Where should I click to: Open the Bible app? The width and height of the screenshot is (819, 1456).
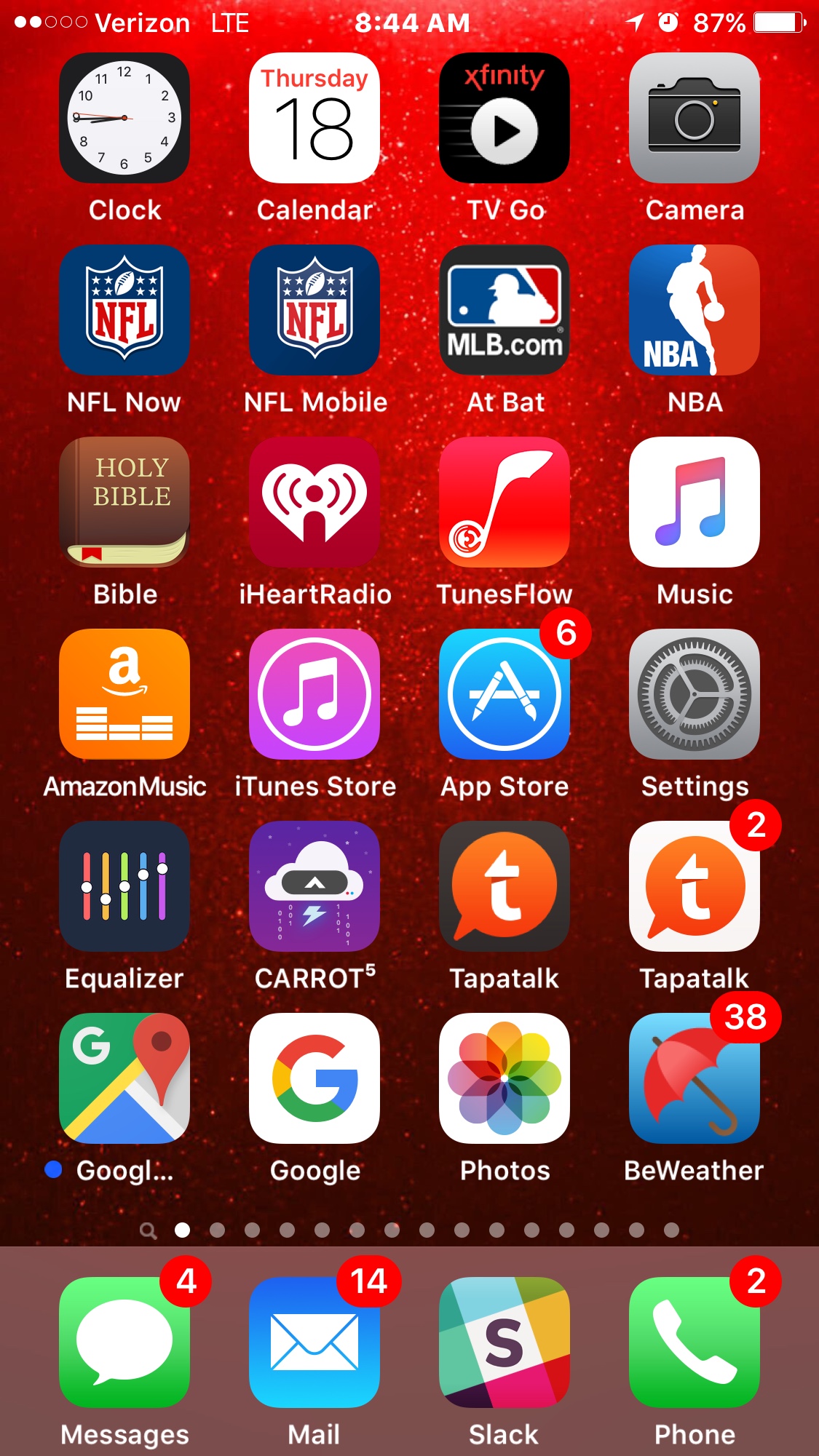pos(124,502)
